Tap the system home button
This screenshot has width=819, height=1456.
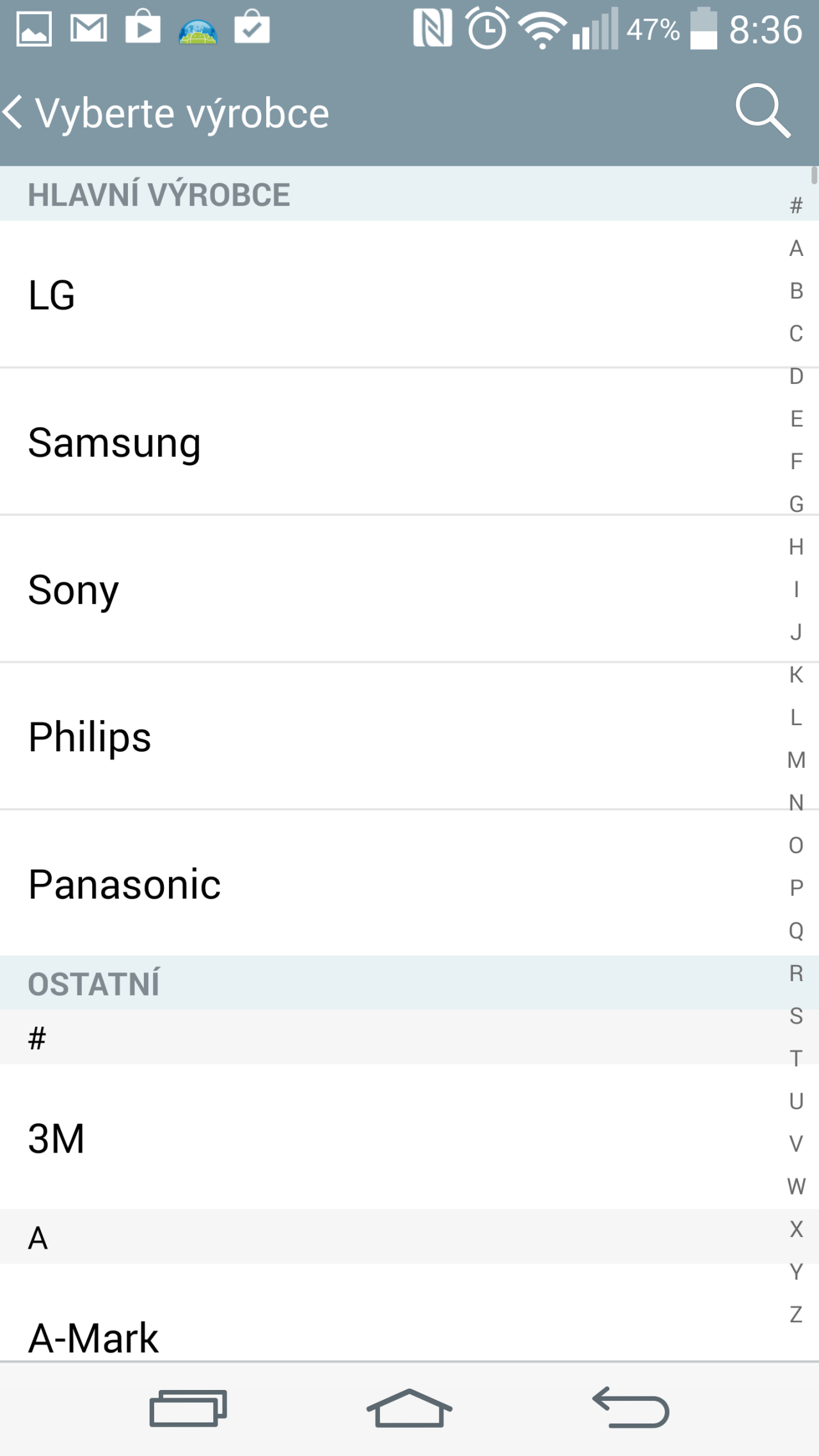(409, 1408)
